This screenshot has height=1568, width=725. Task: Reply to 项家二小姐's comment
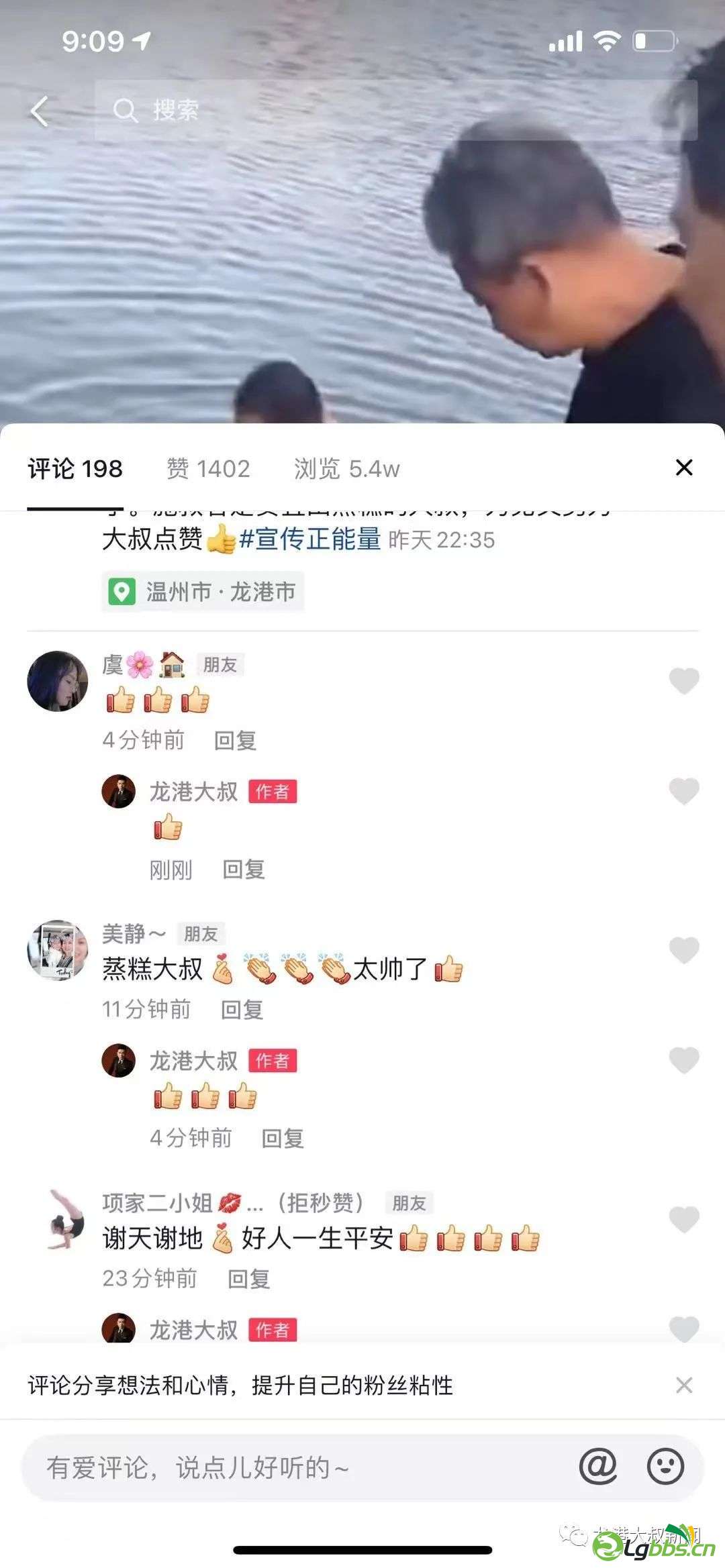click(x=248, y=1279)
